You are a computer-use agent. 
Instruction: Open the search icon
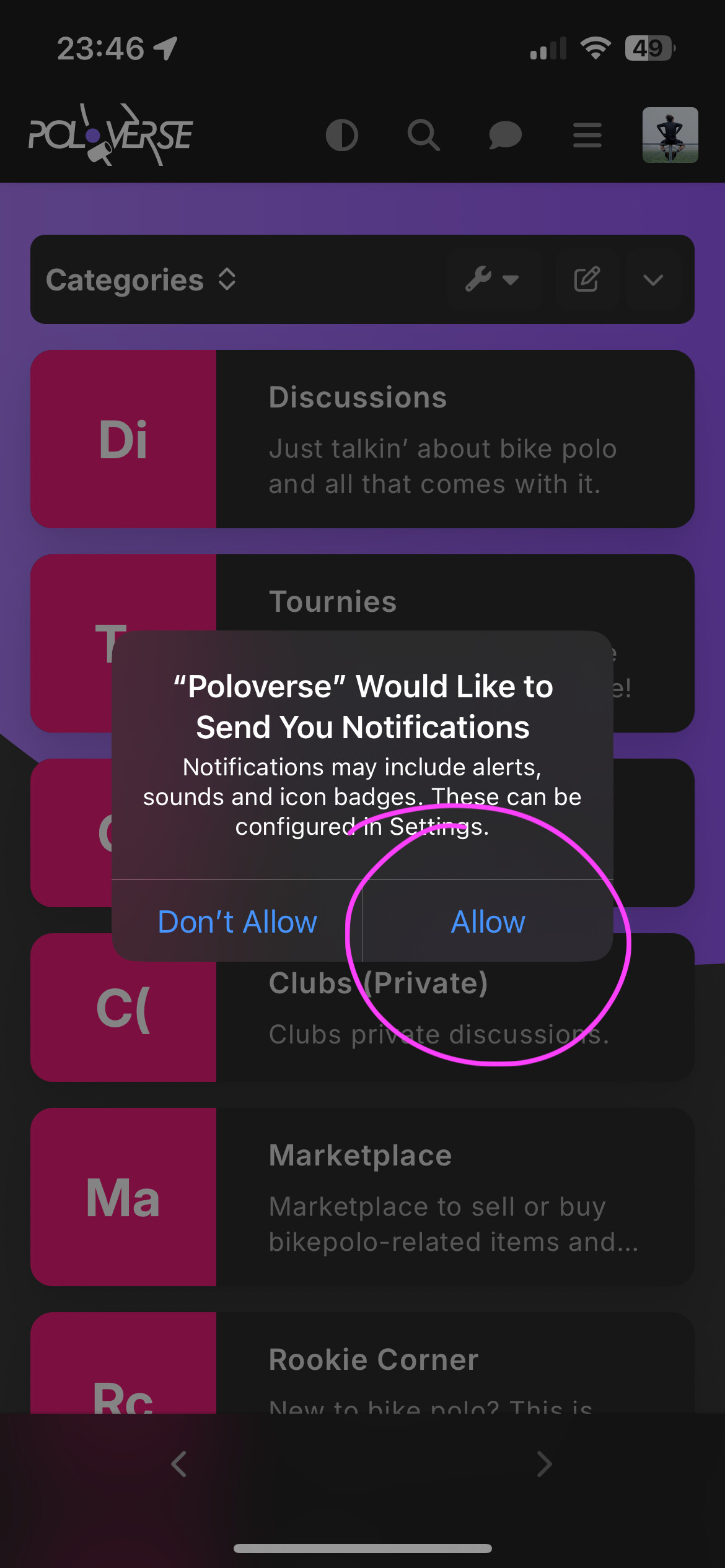click(x=424, y=135)
